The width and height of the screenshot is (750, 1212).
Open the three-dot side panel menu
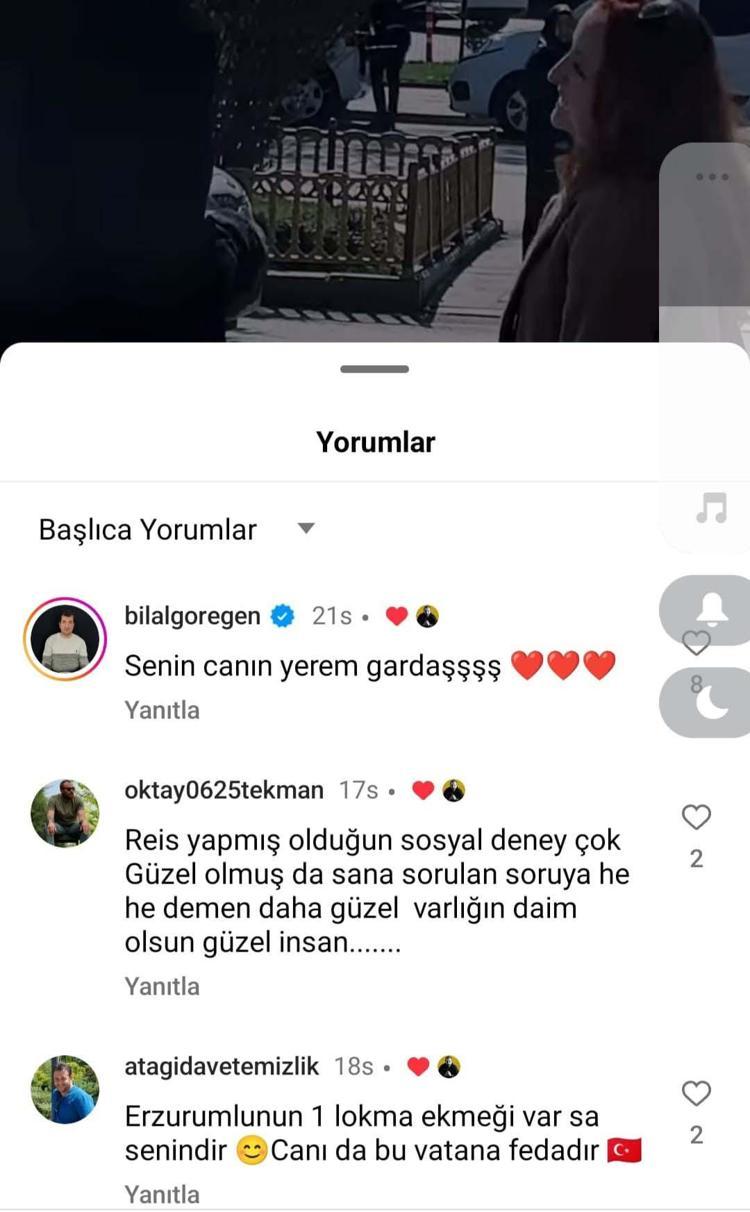pyautogui.click(x=712, y=177)
